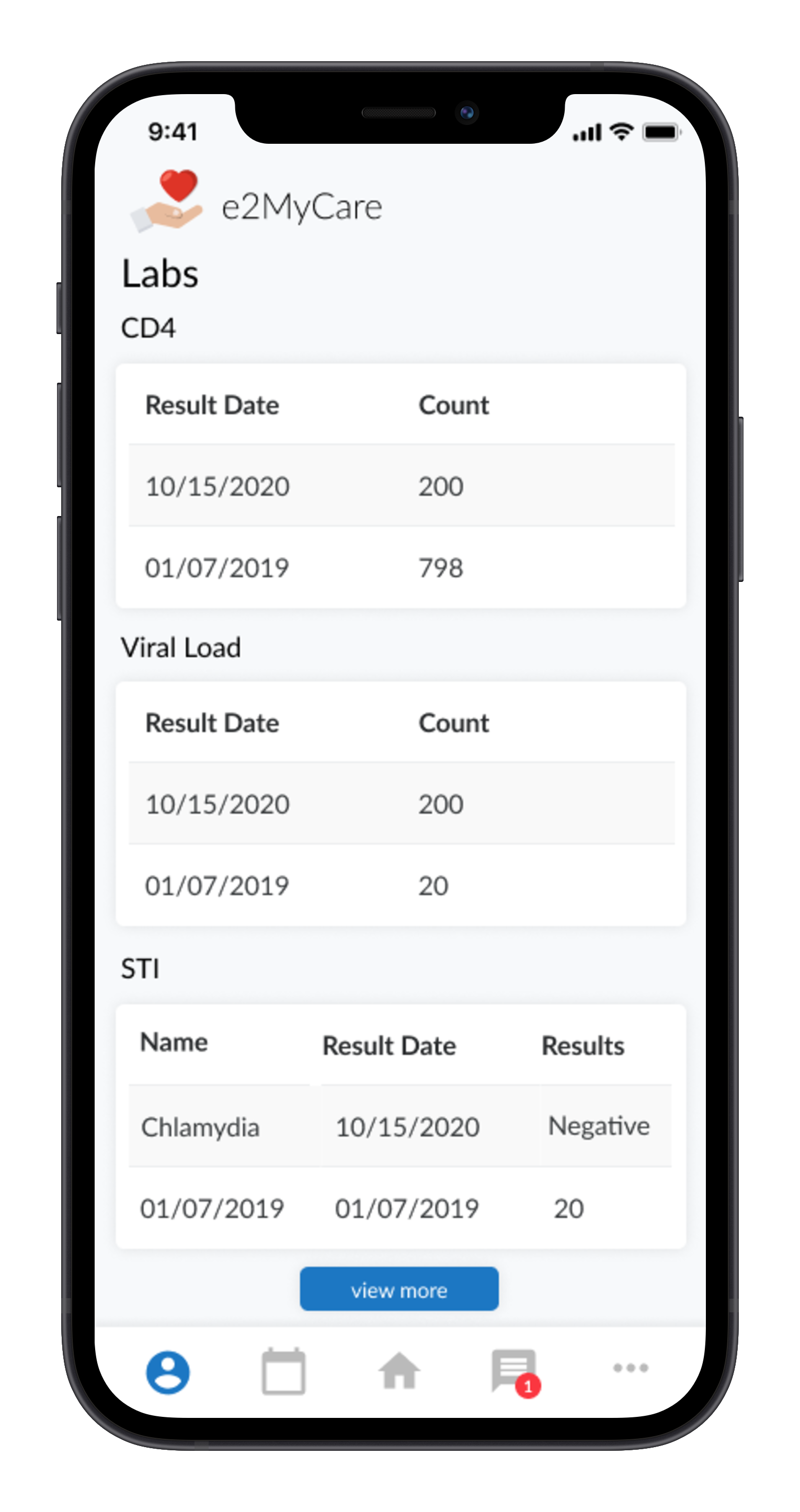
Task: Open the more options dots
Action: pos(631,1368)
